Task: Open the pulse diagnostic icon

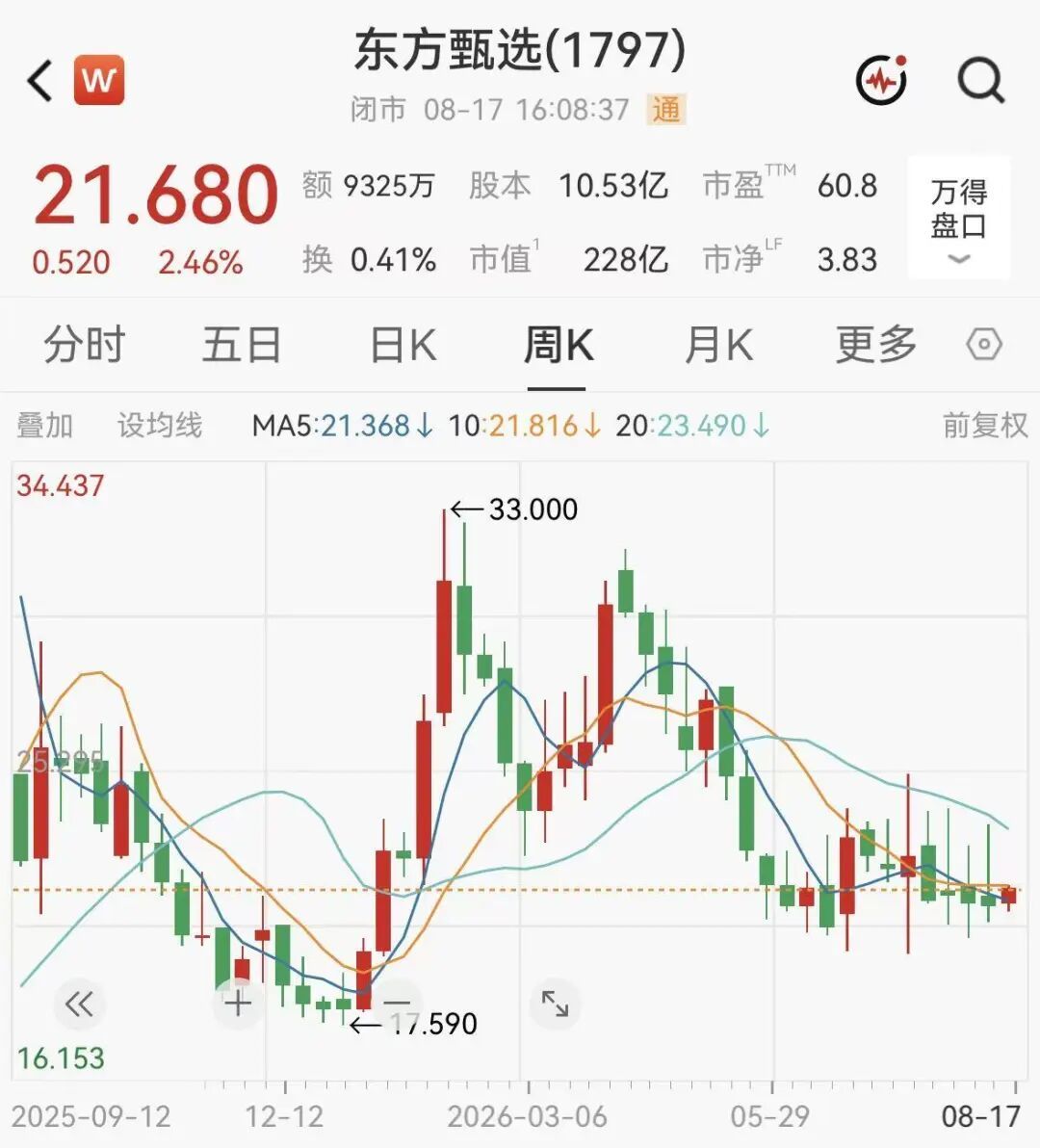Action: (x=882, y=79)
